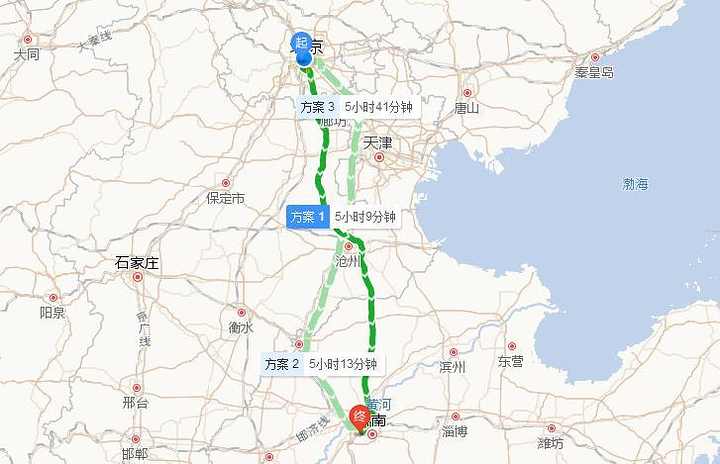Screen dimensions: 720x464
Task: Choose the 方案 2 route option
Action: [x=283, y=365]
